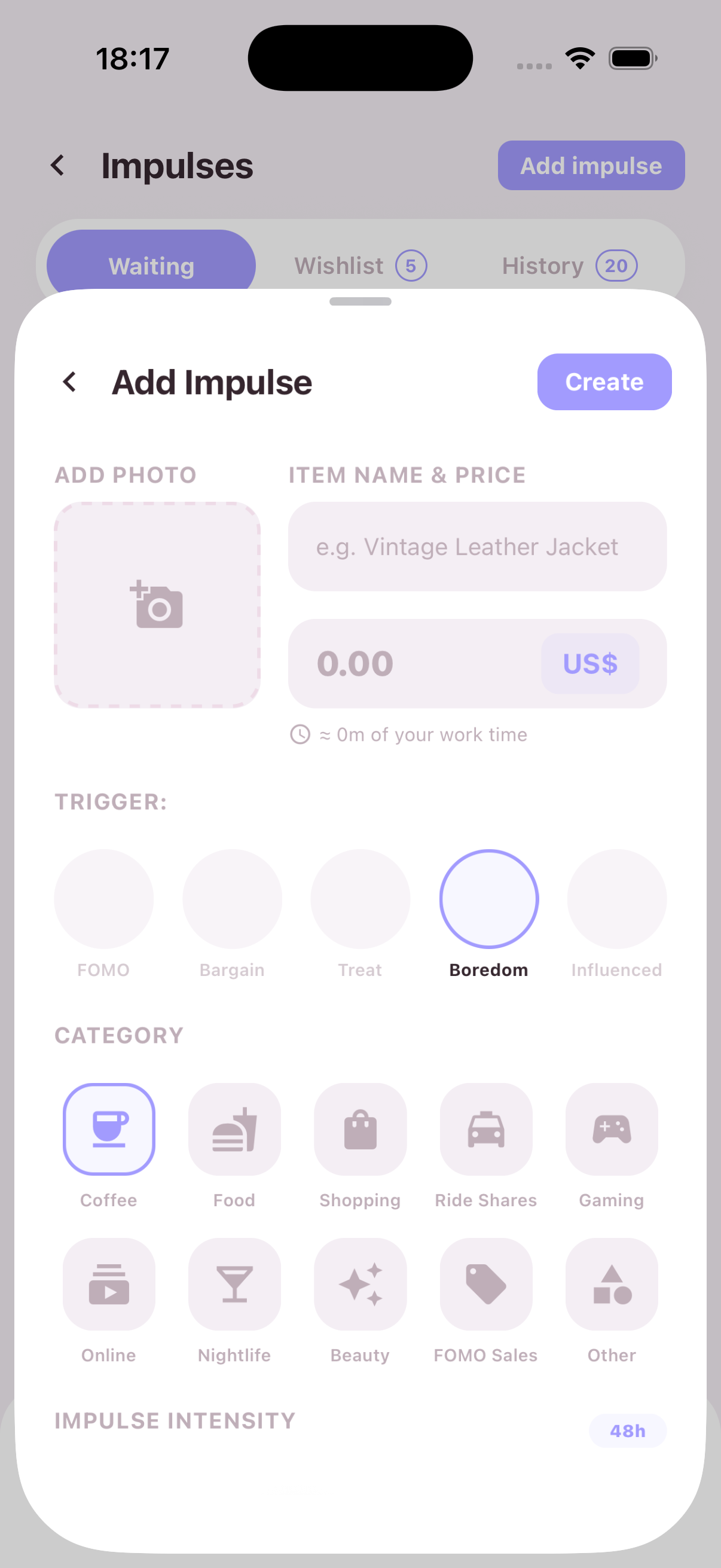Tap the Create button
721x1568 pixels.
click(604, 382)
